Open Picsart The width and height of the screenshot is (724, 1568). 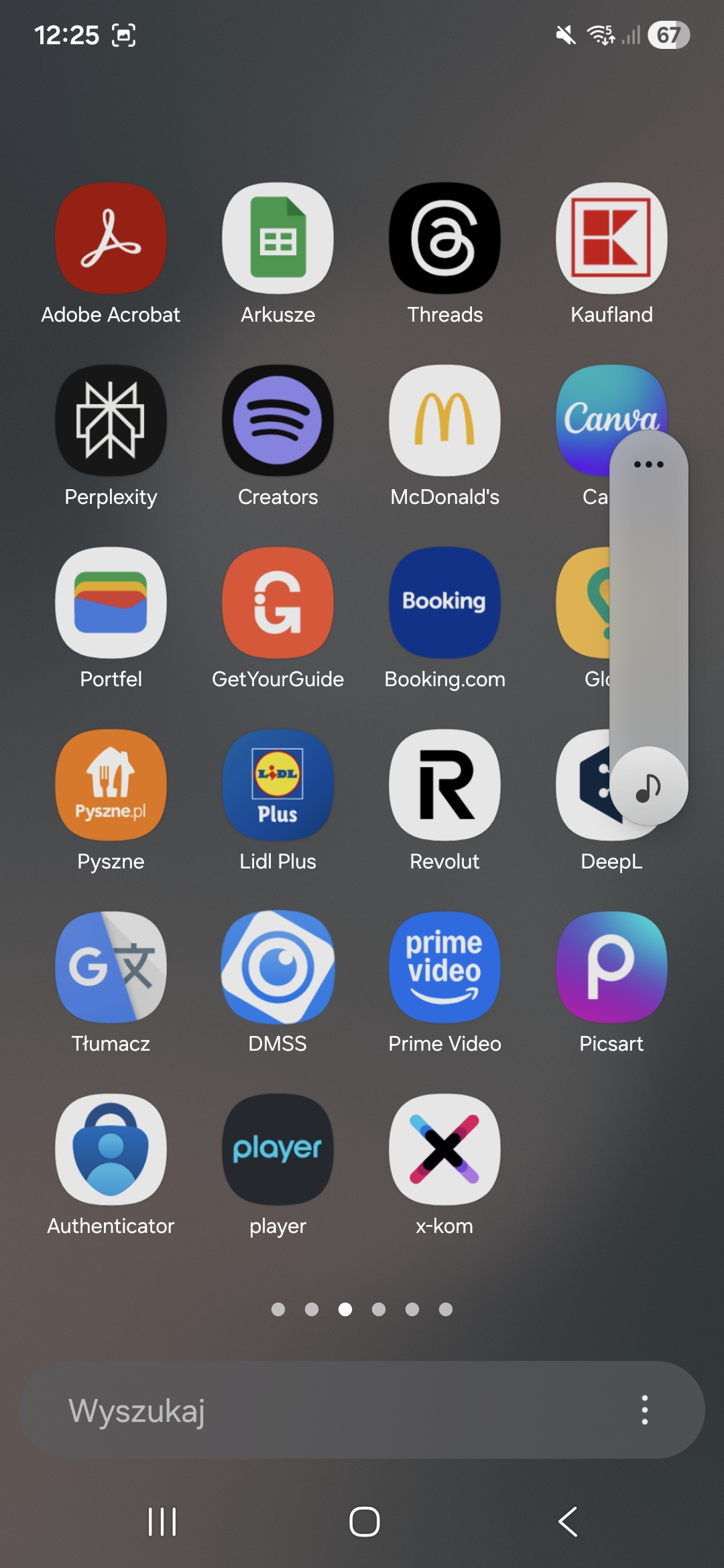pos(611,968)
